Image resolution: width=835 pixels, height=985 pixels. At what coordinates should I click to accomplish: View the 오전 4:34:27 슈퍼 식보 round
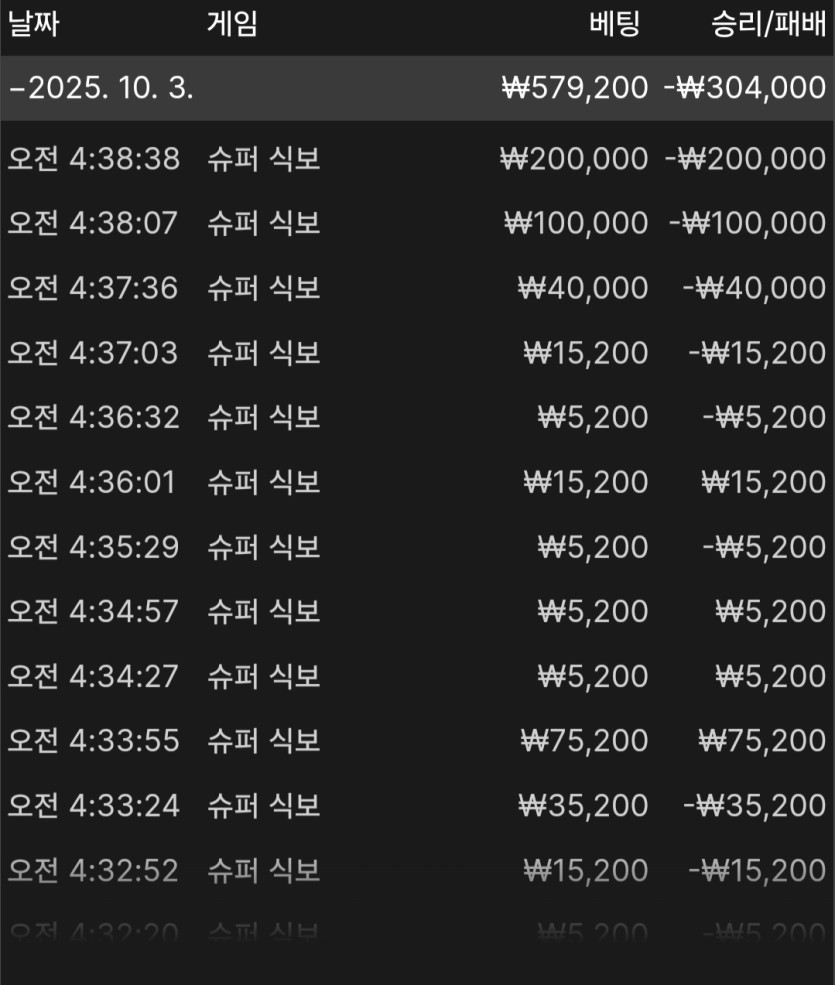[x=417, y=676]
